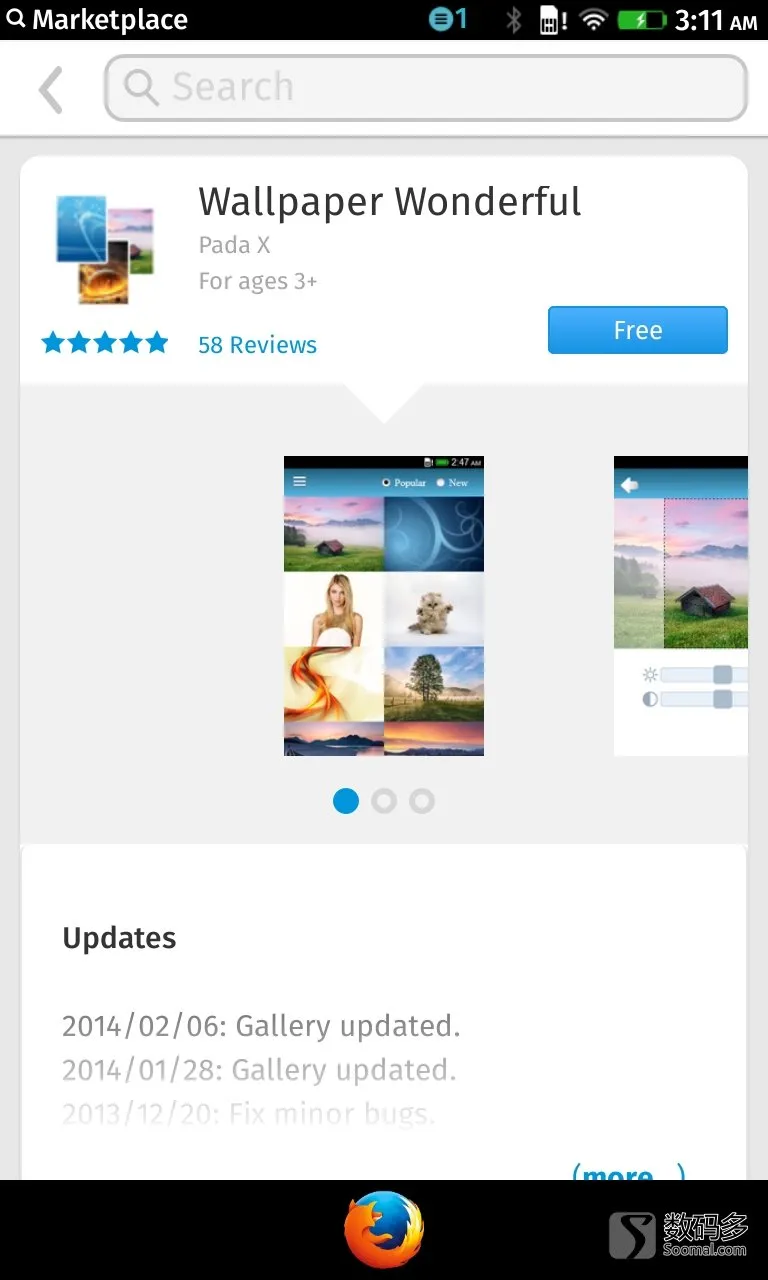This screenshot has height=1280, width=768.
Task: Select the second screenshot page dot
Action: point(384,801)
